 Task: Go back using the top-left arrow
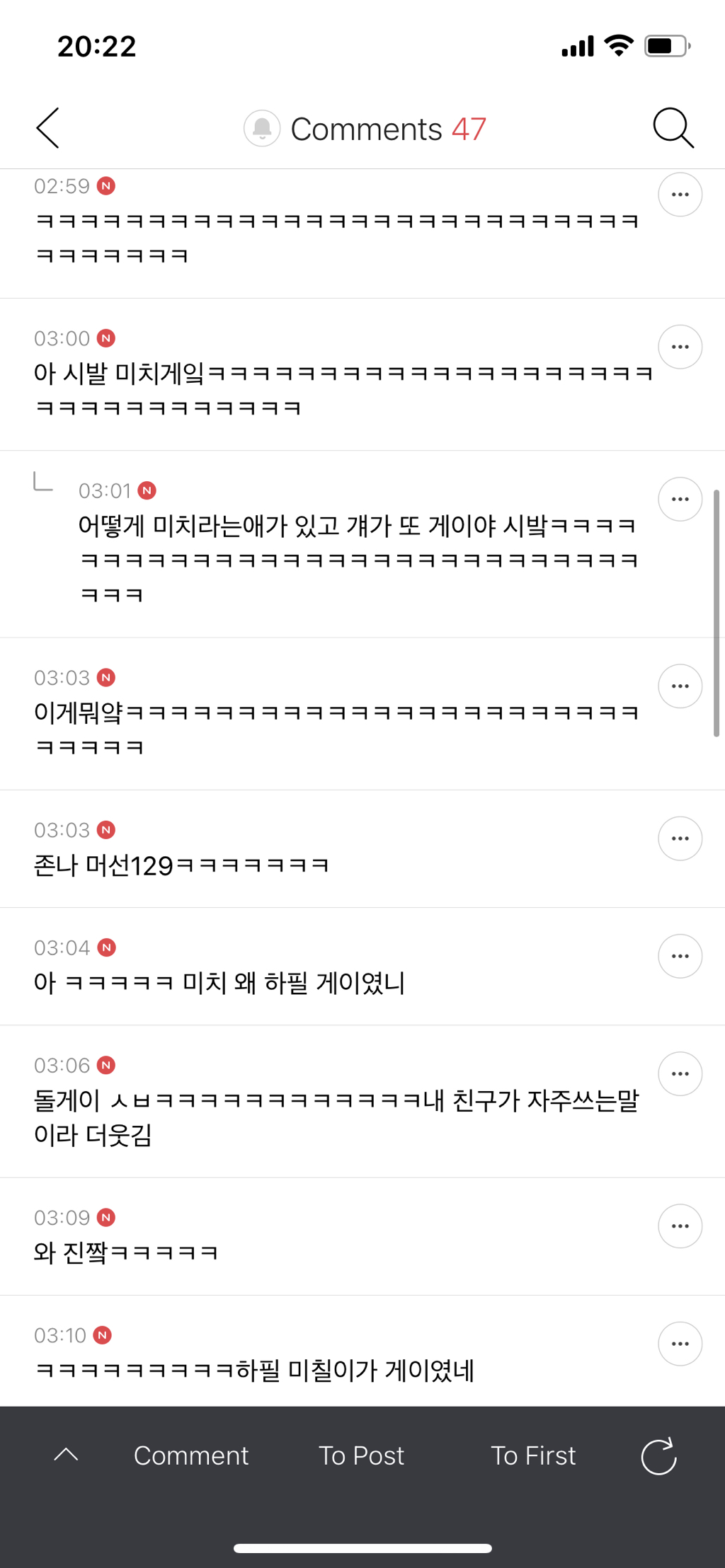click(x=47, y=128)
